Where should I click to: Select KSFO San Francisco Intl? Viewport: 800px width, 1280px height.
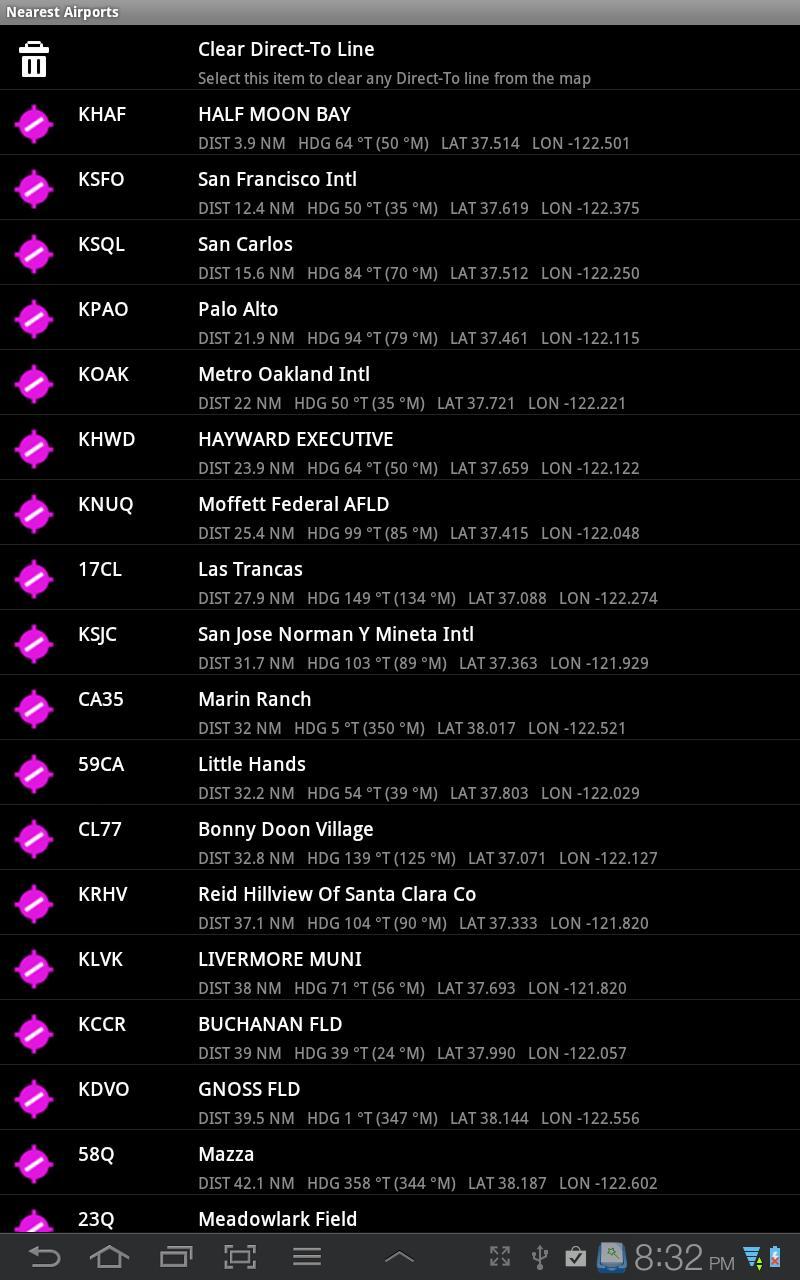tap(400, 190)
